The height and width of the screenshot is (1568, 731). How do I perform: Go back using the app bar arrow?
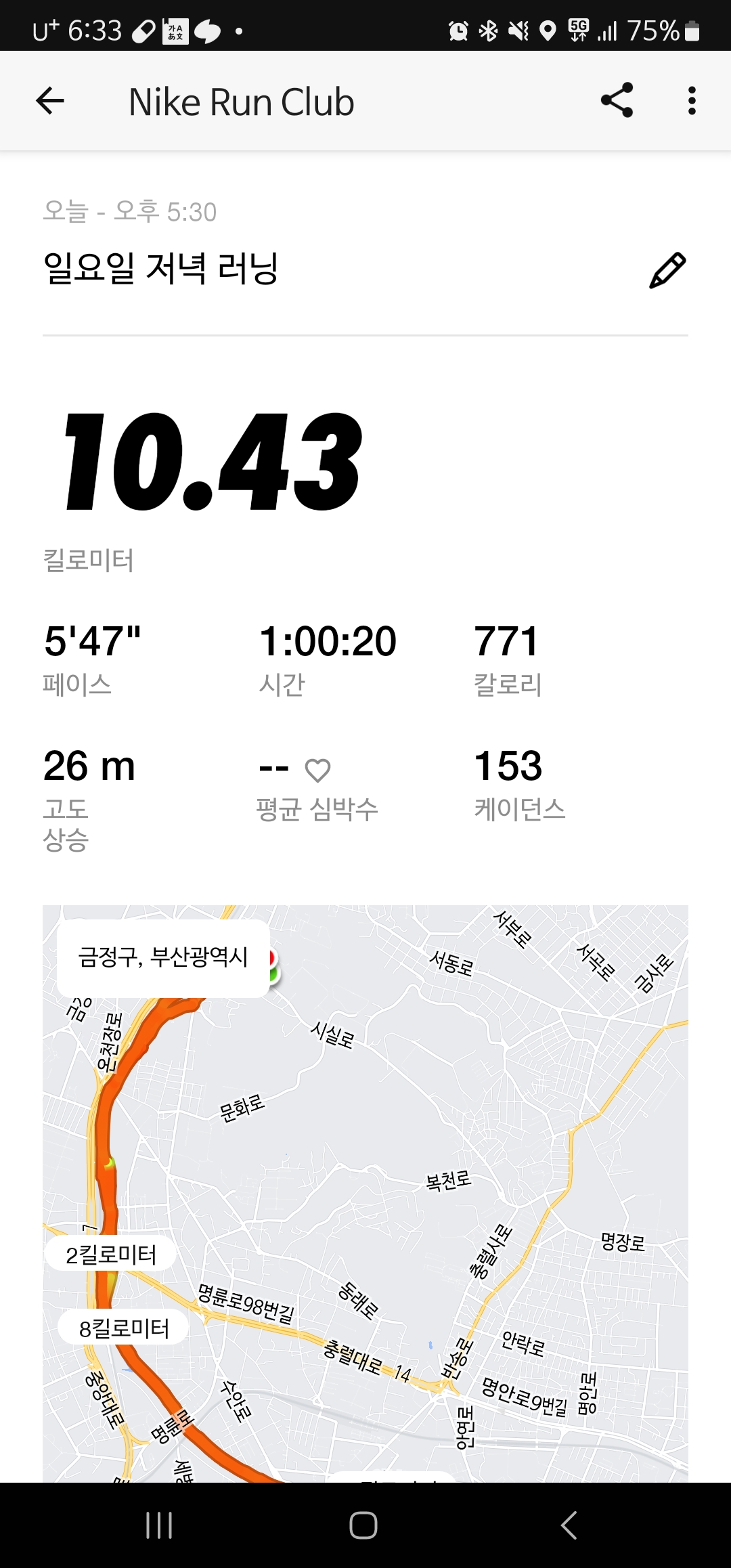[50, 102]
